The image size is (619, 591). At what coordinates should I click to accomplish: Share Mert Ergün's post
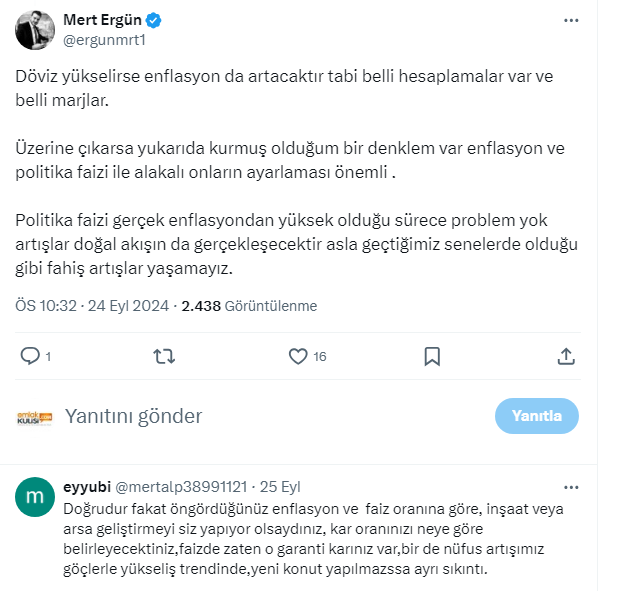(565, 356)
